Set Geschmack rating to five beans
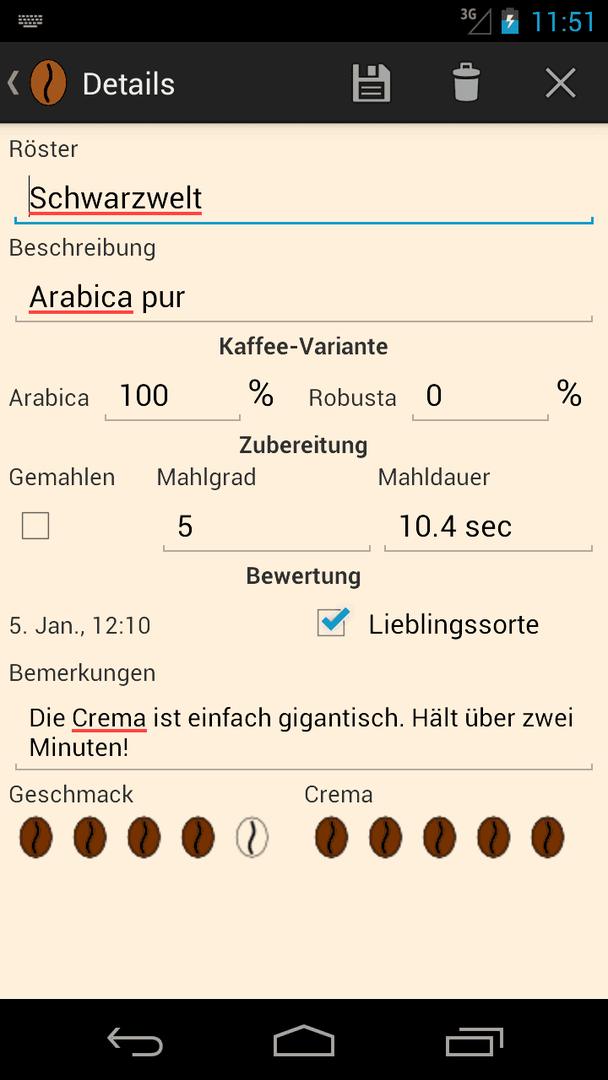This screenshot has width=608, height=1080. (x=252, y=838)
